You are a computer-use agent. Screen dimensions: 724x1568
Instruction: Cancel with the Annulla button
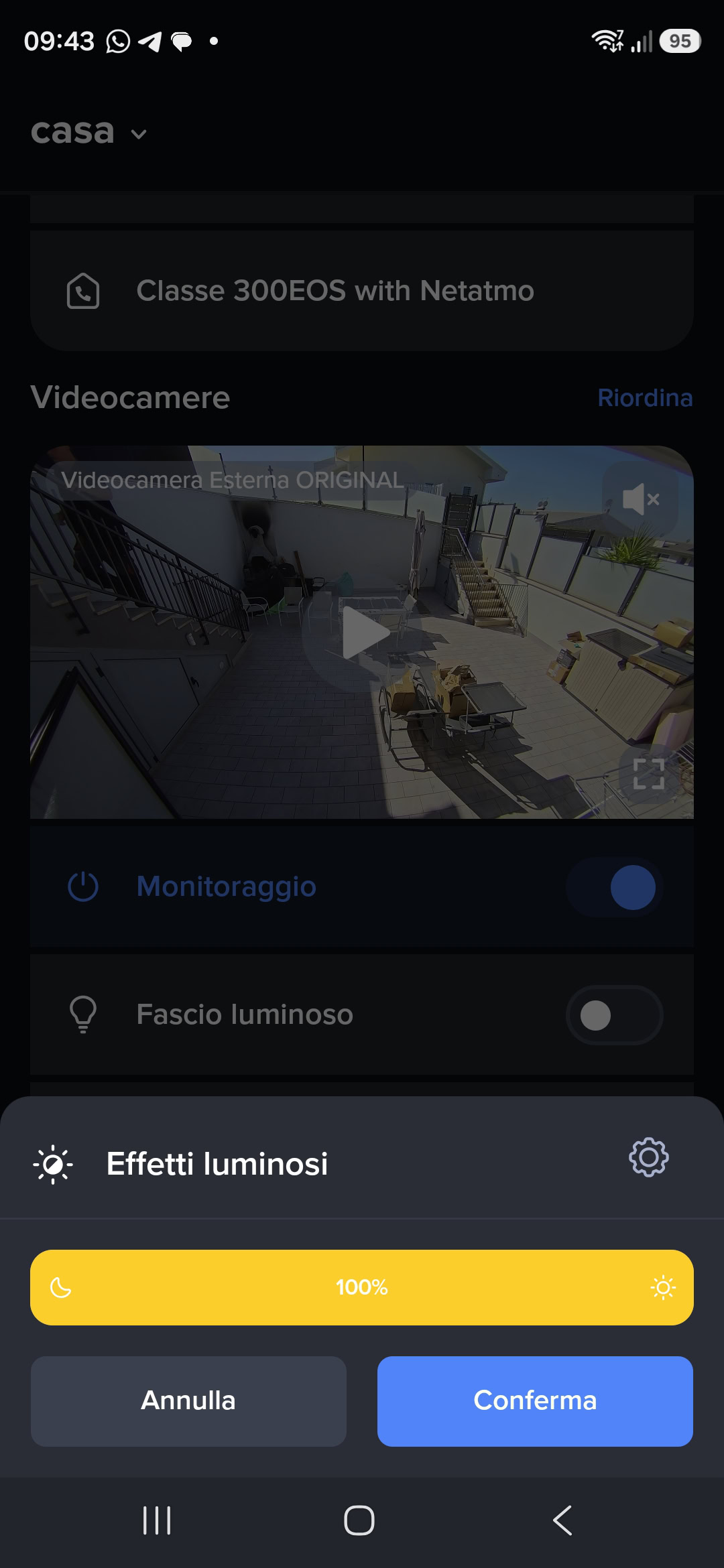(x=188, y=1401)
